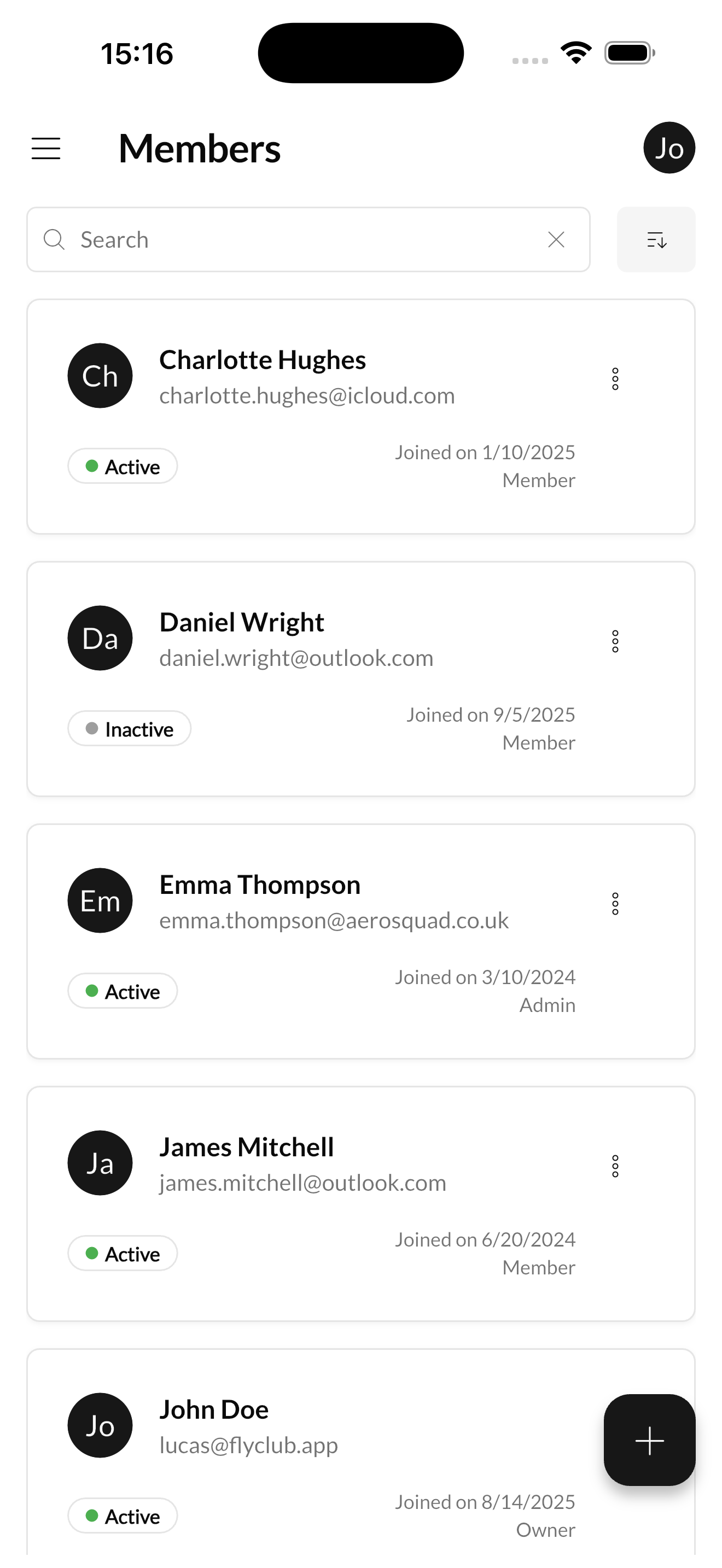Click the add member plus button
This screenshot has height=1568, width=722.
click(649, 1441)
